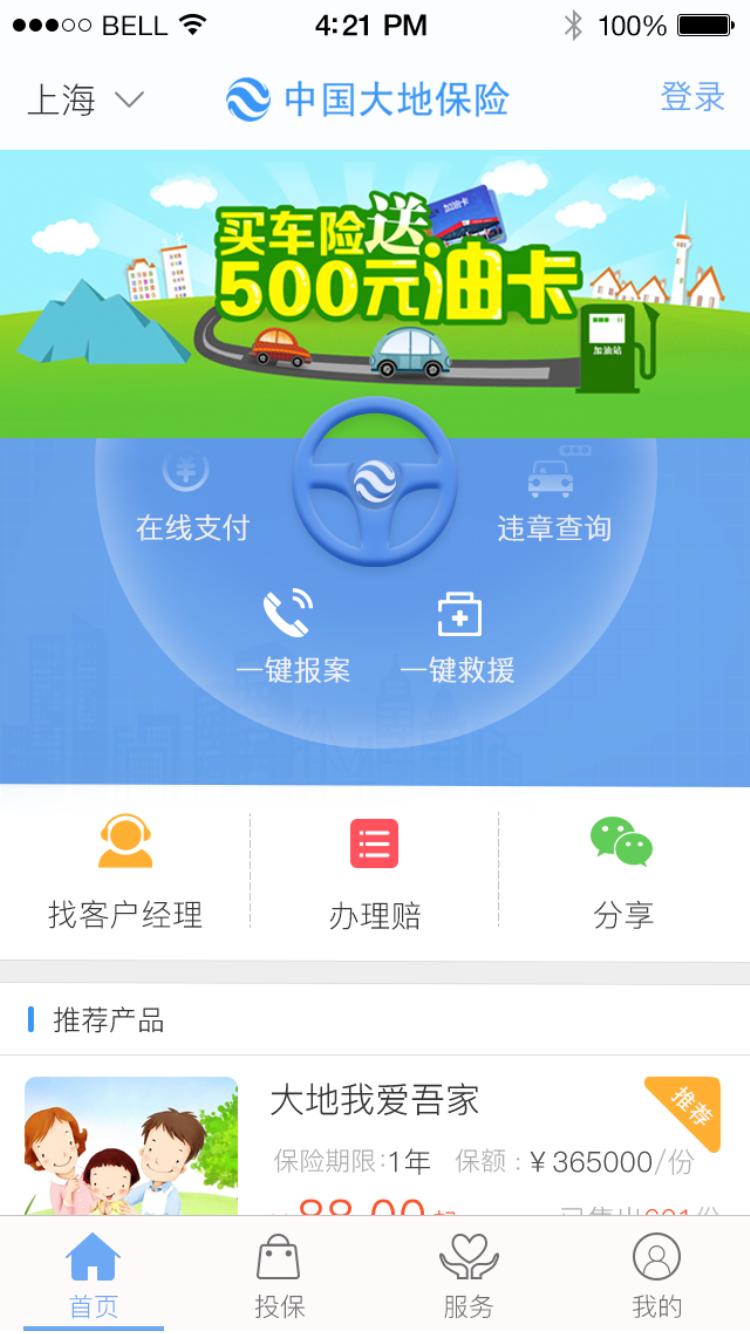The height and width of the screenshot is (1334, 750).
Task: Request 一键救援 roadside rescue
Action: [458, 636]
